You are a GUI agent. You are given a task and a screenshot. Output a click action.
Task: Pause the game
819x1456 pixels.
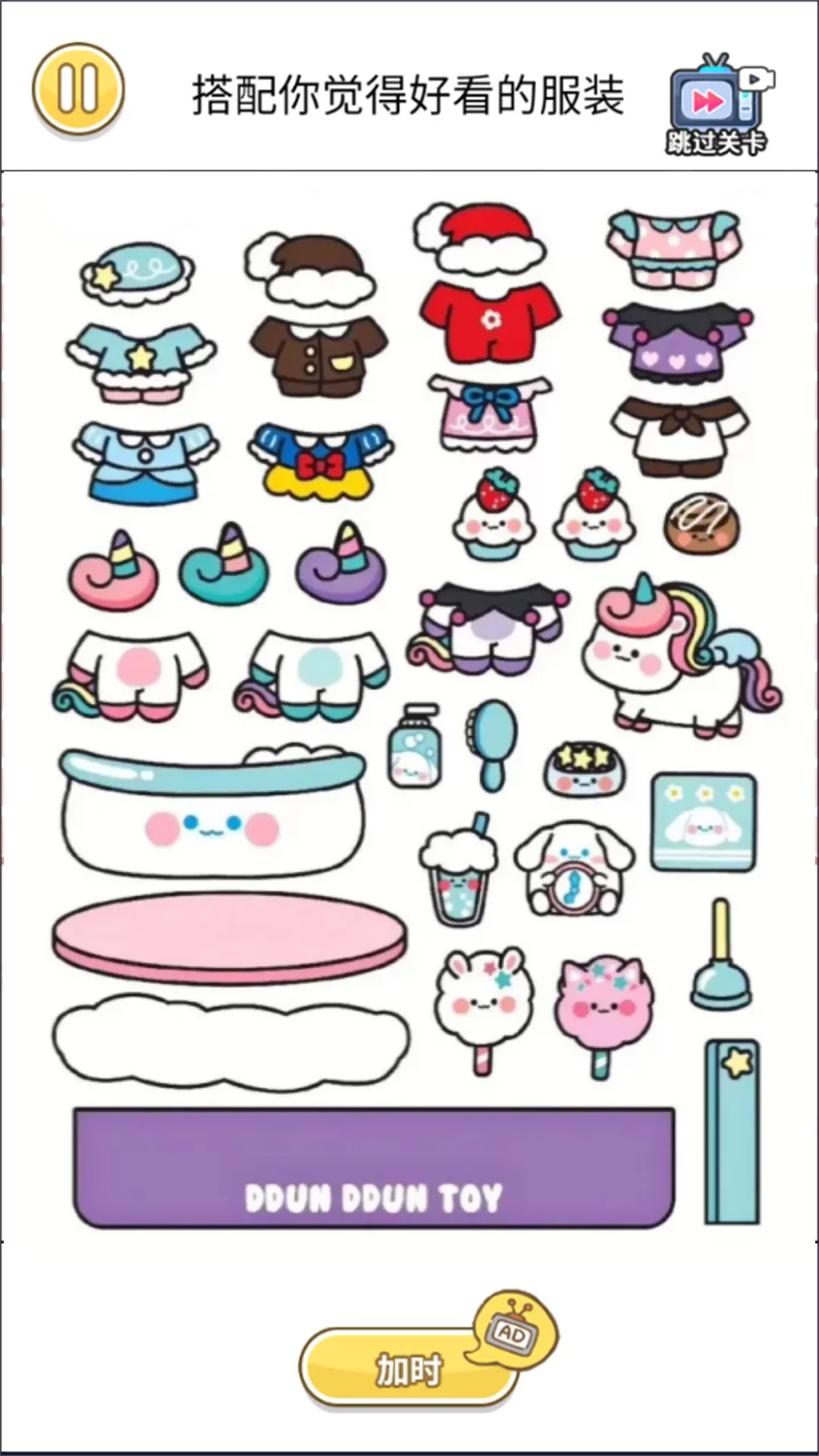point(78,89)
